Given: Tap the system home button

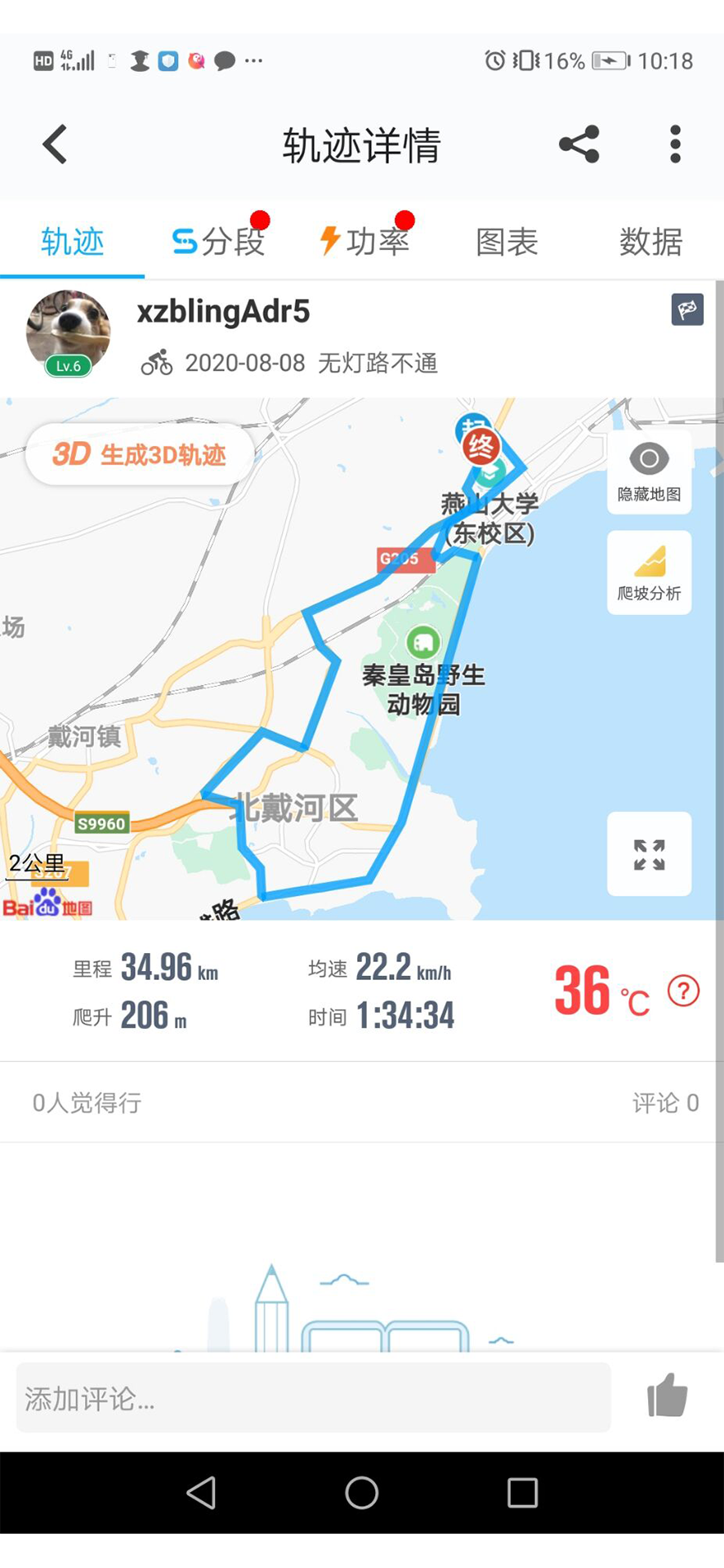Looking at the screenshot, I should tap(361, 1493).
